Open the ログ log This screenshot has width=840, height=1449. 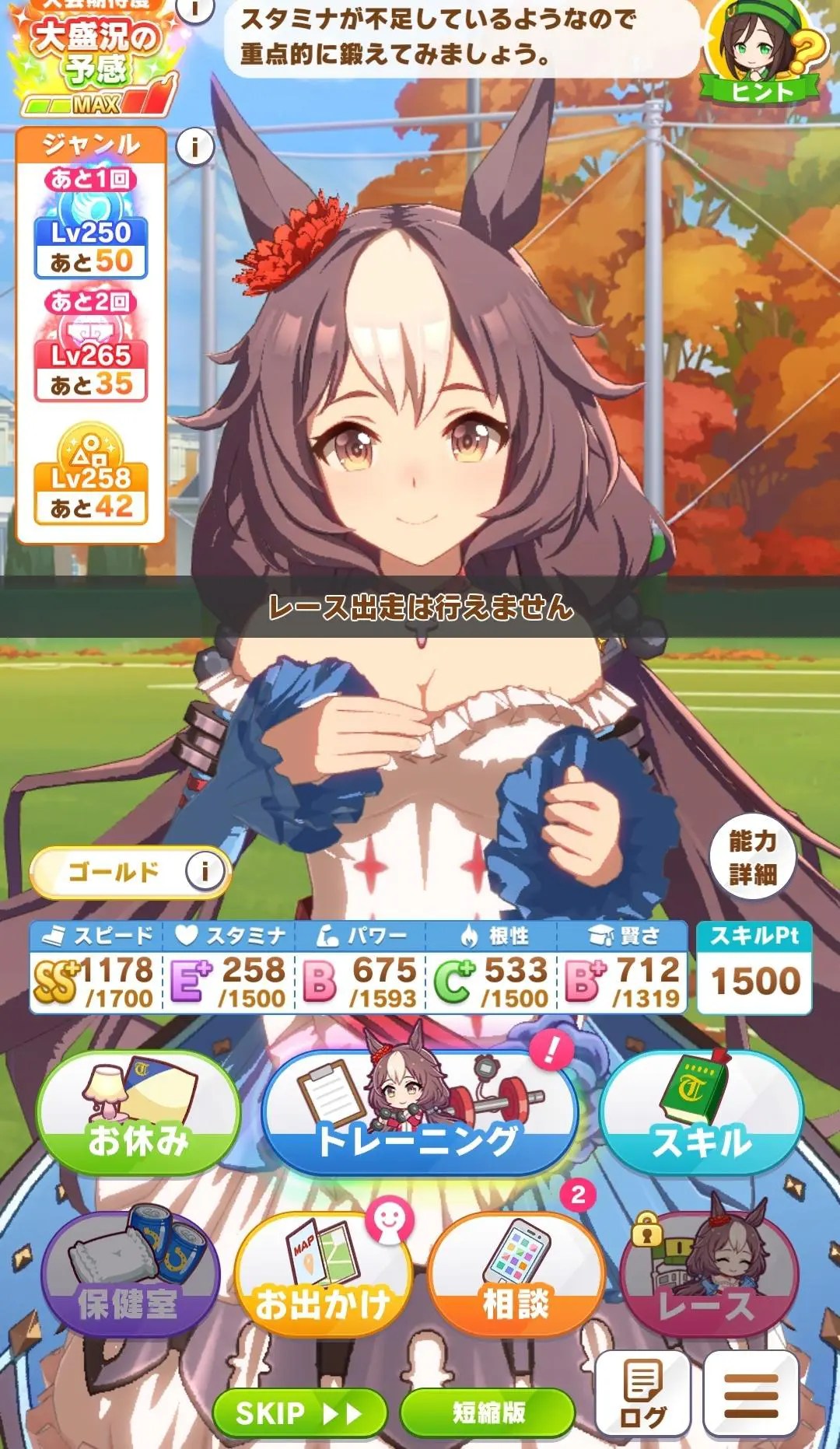(x=642, y=1395)
